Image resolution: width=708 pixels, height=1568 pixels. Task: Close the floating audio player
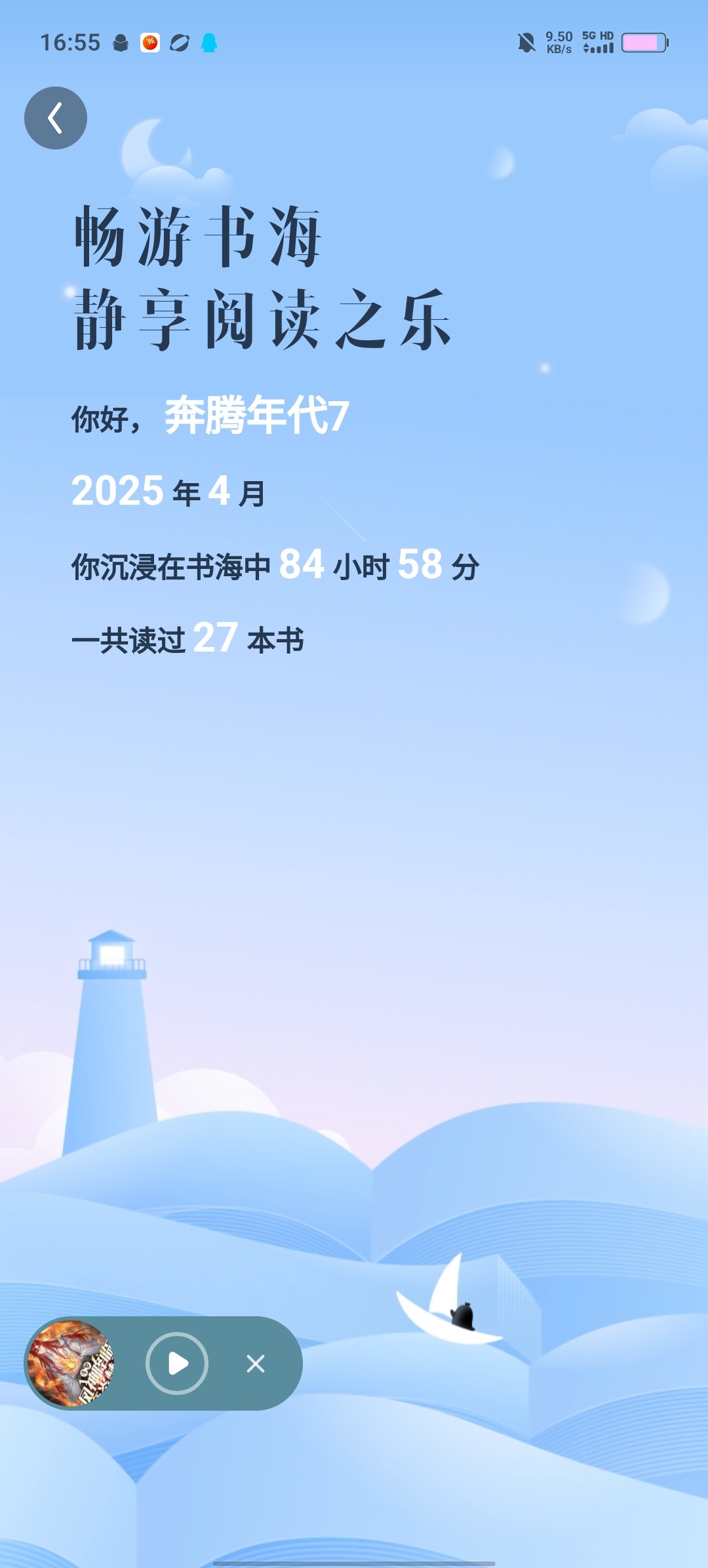point(256,1363)
